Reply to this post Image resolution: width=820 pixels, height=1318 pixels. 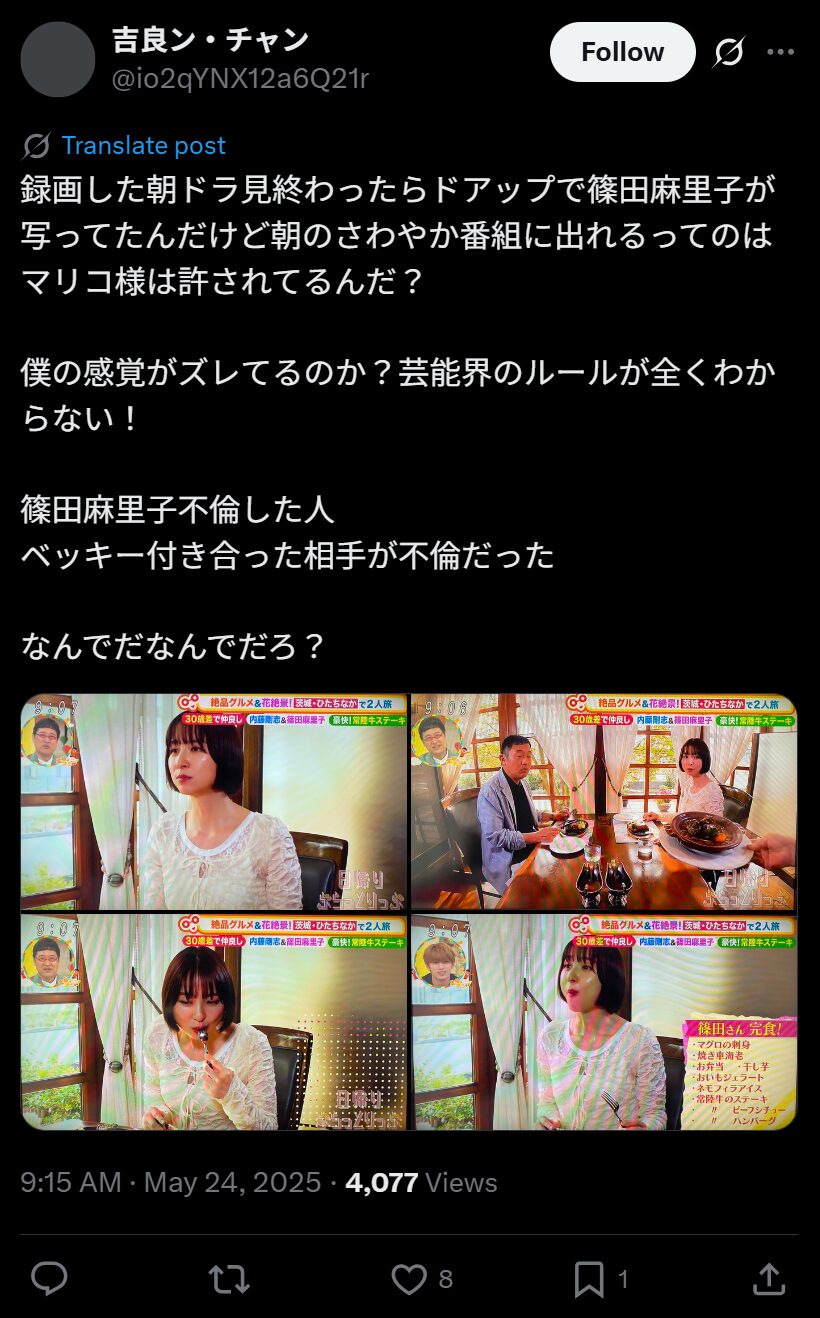point(49,1278)
